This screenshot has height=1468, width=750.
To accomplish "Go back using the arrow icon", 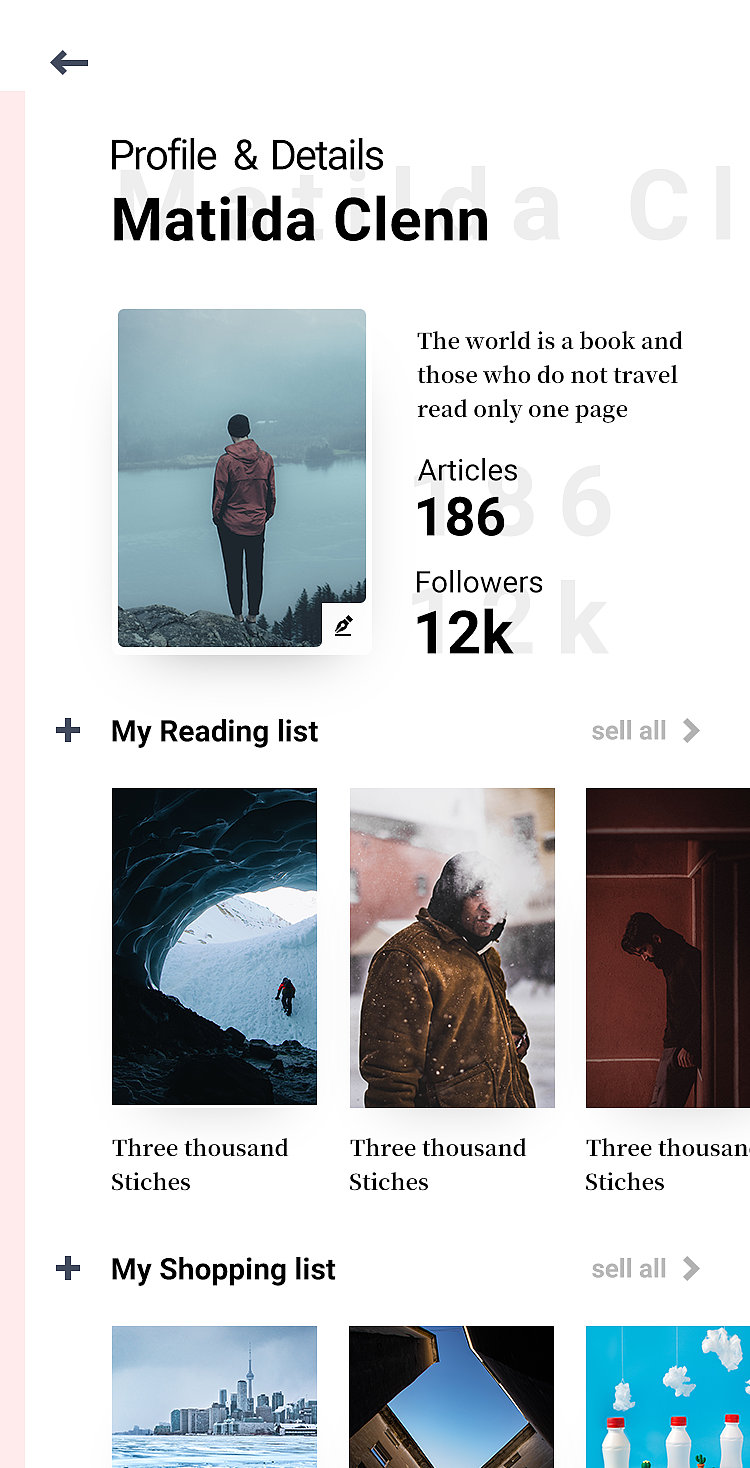I will coord(69,63).
